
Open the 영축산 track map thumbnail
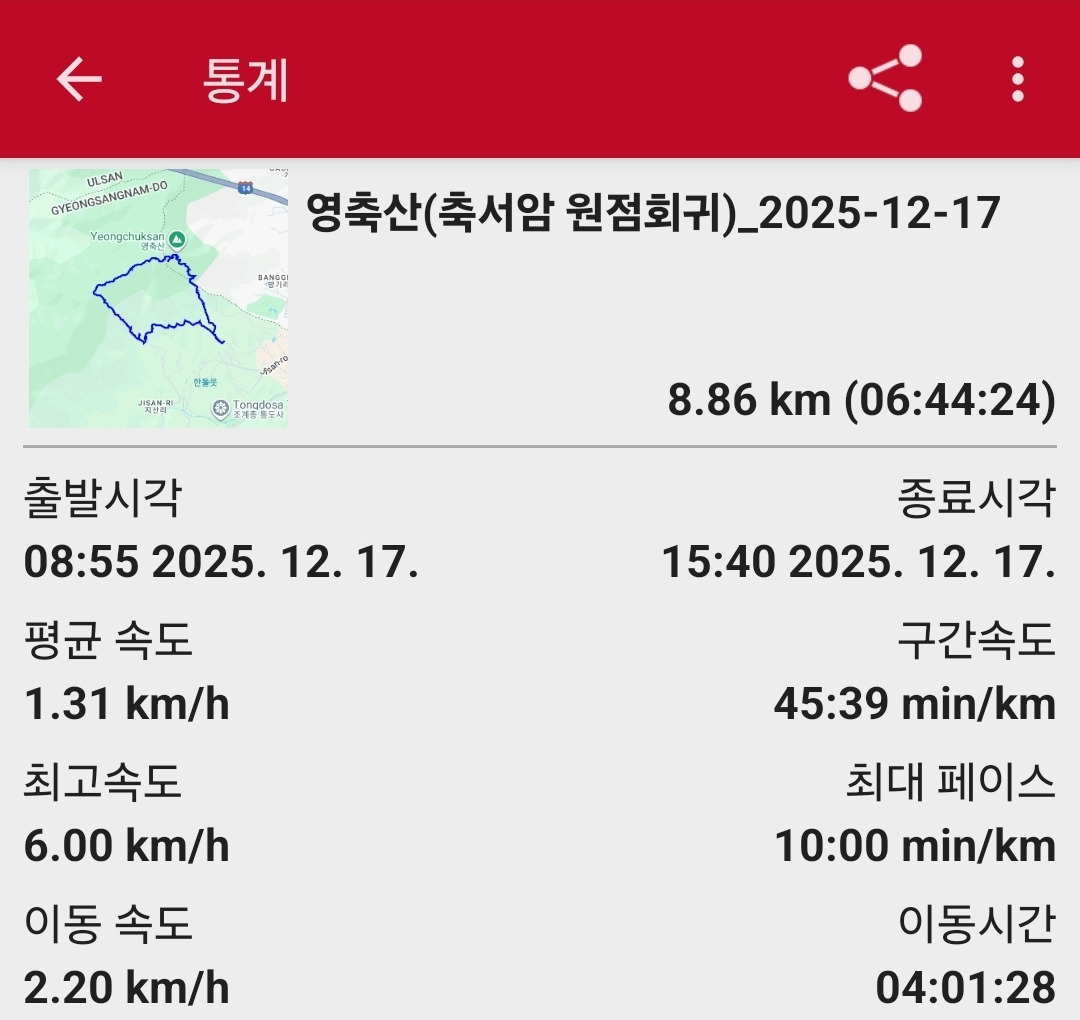click(x=158, y=298)
